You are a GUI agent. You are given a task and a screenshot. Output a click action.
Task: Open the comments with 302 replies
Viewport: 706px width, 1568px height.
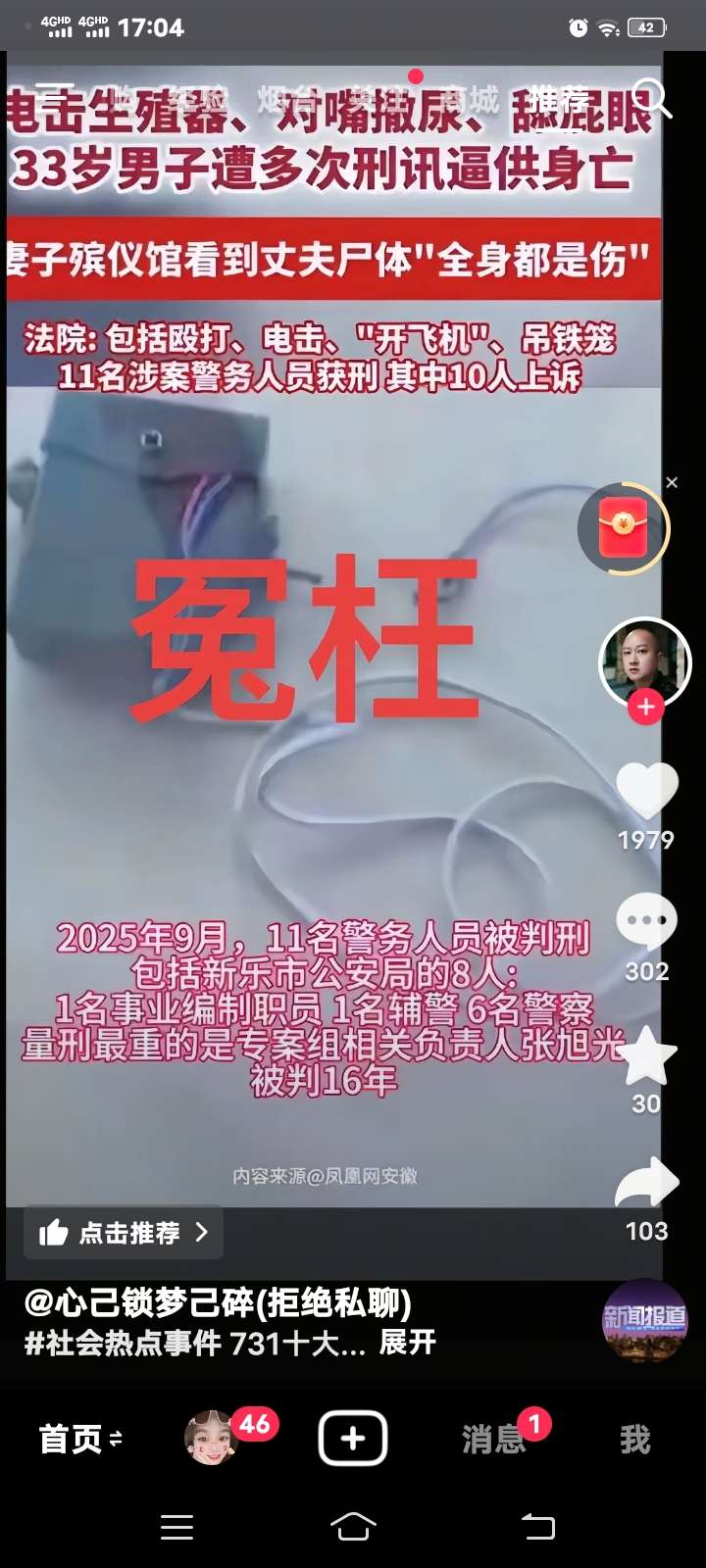coord(646,923)
